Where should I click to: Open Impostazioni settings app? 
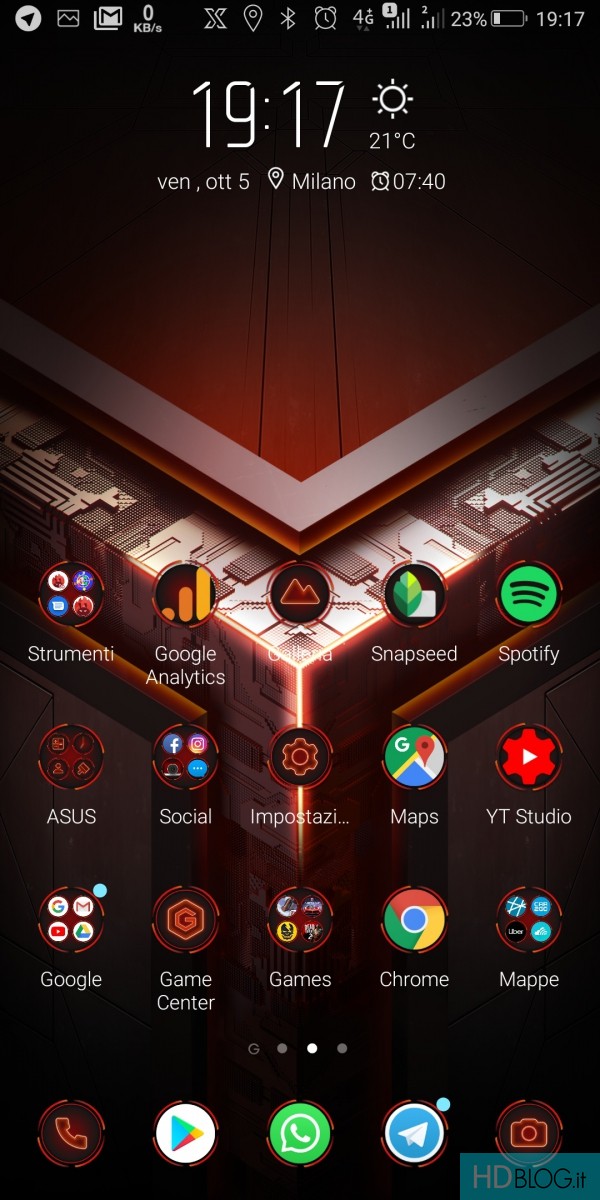point(300,757)
